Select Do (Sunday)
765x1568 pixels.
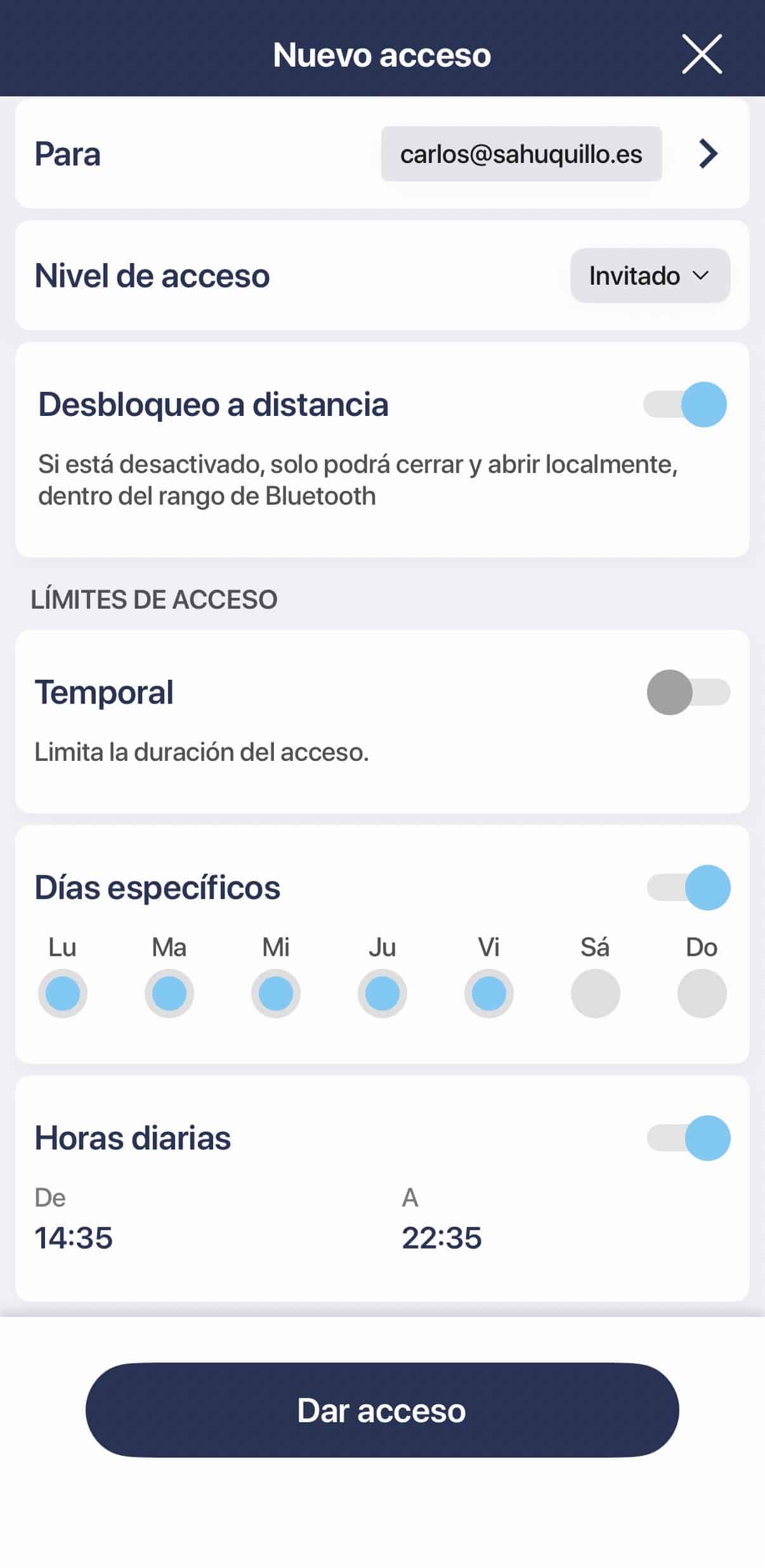[702, 993]
